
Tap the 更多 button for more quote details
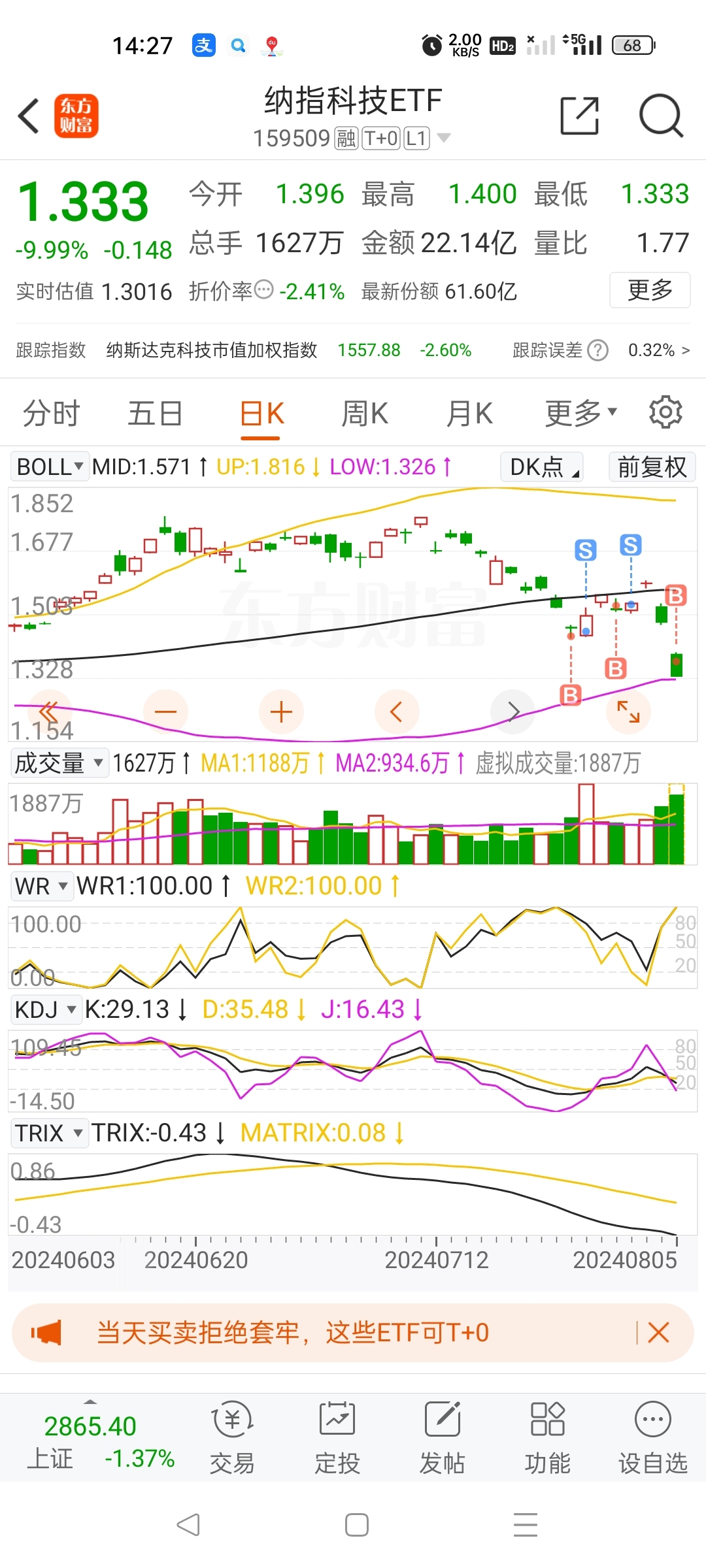point(649,291)
